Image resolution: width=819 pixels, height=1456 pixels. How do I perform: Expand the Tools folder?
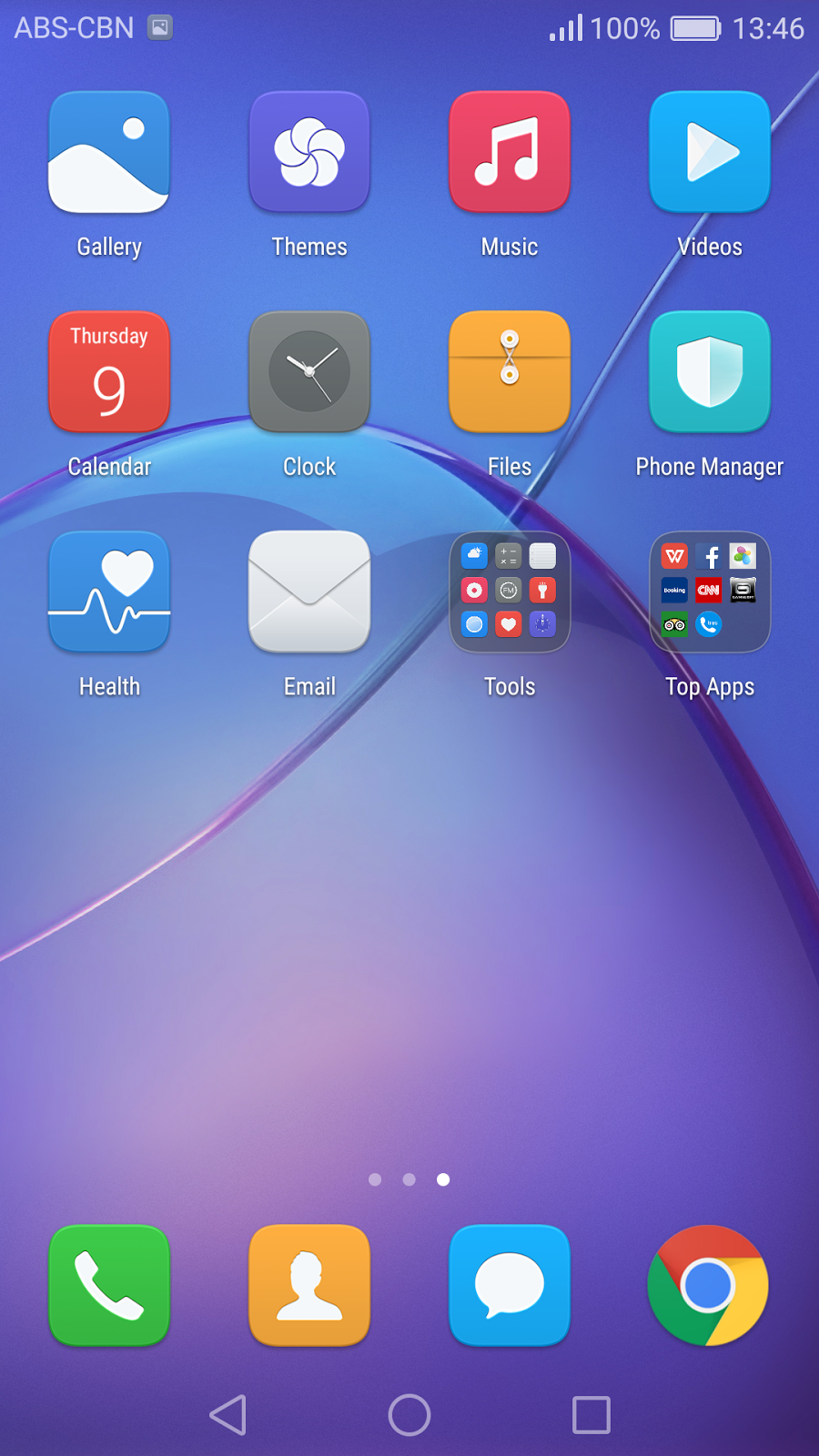pyautogui.click(x=510, y=592)
